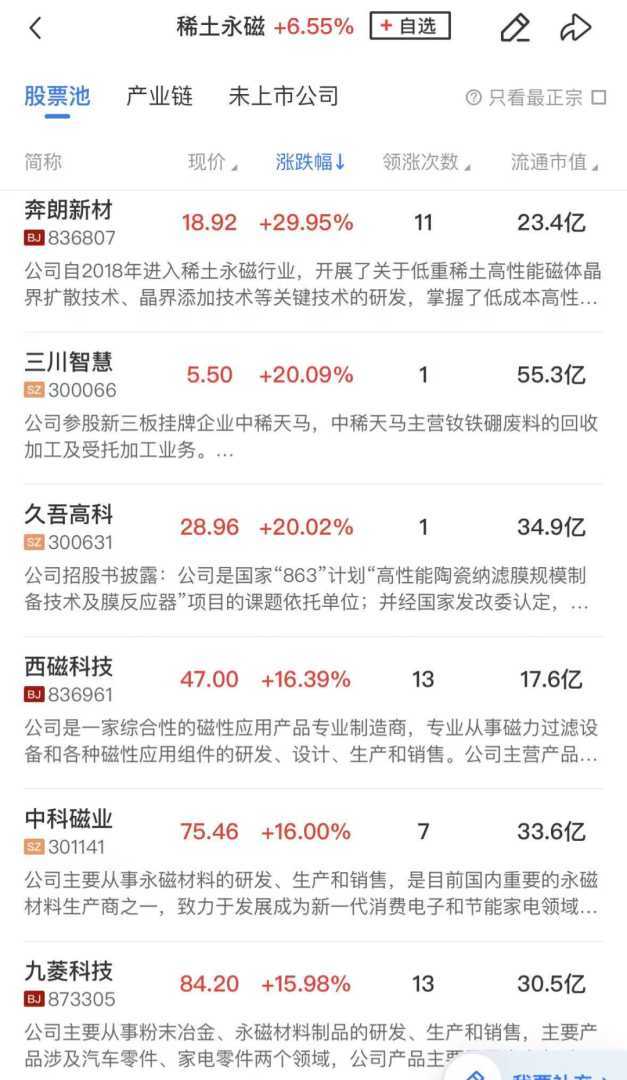The width and height of the screenshot is (627, 1080).
Task: Toggle the 涨跌幅 sort order
Action: tap(310, 162)
